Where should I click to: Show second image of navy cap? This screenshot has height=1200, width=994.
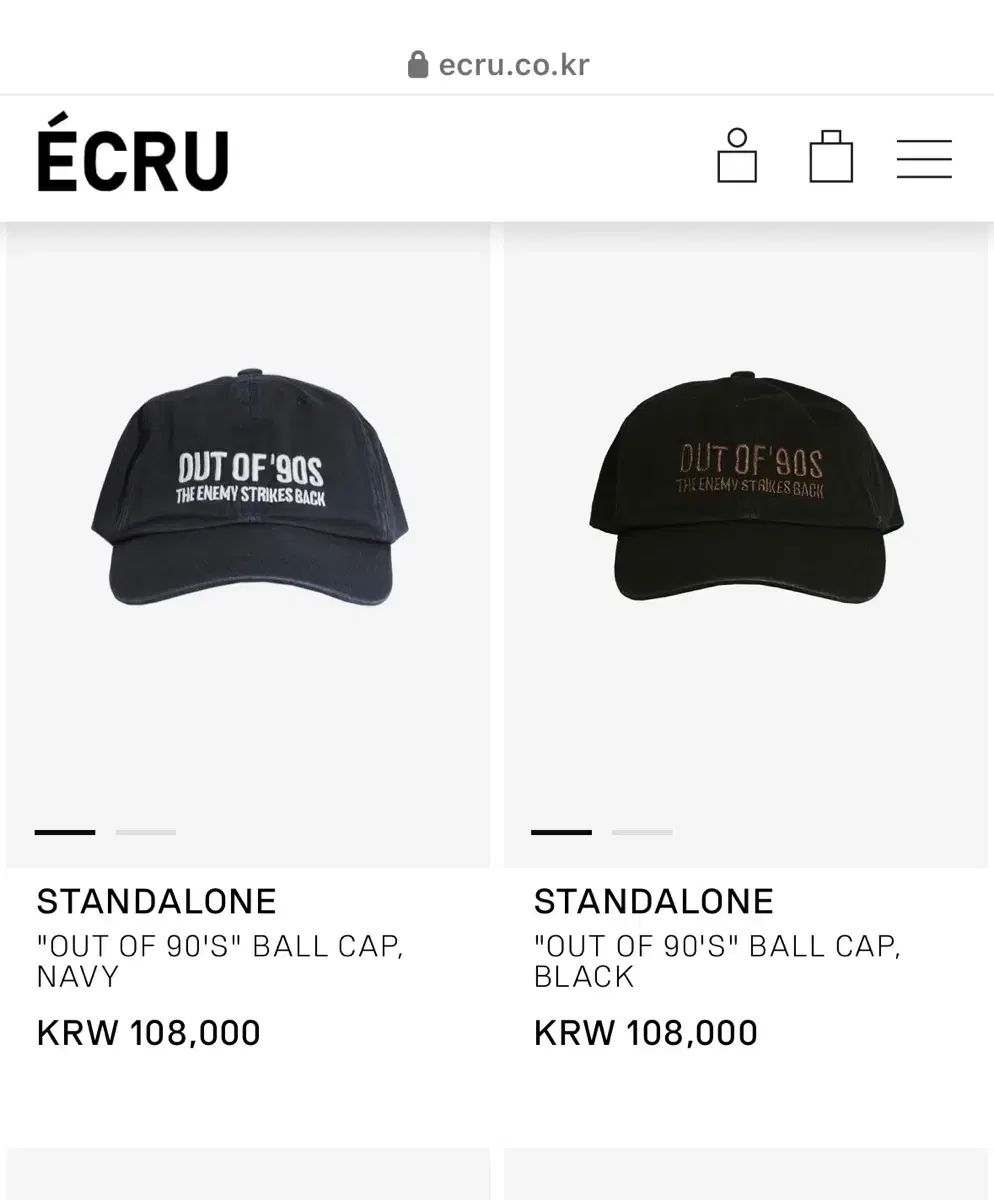[x=146, y=832]
